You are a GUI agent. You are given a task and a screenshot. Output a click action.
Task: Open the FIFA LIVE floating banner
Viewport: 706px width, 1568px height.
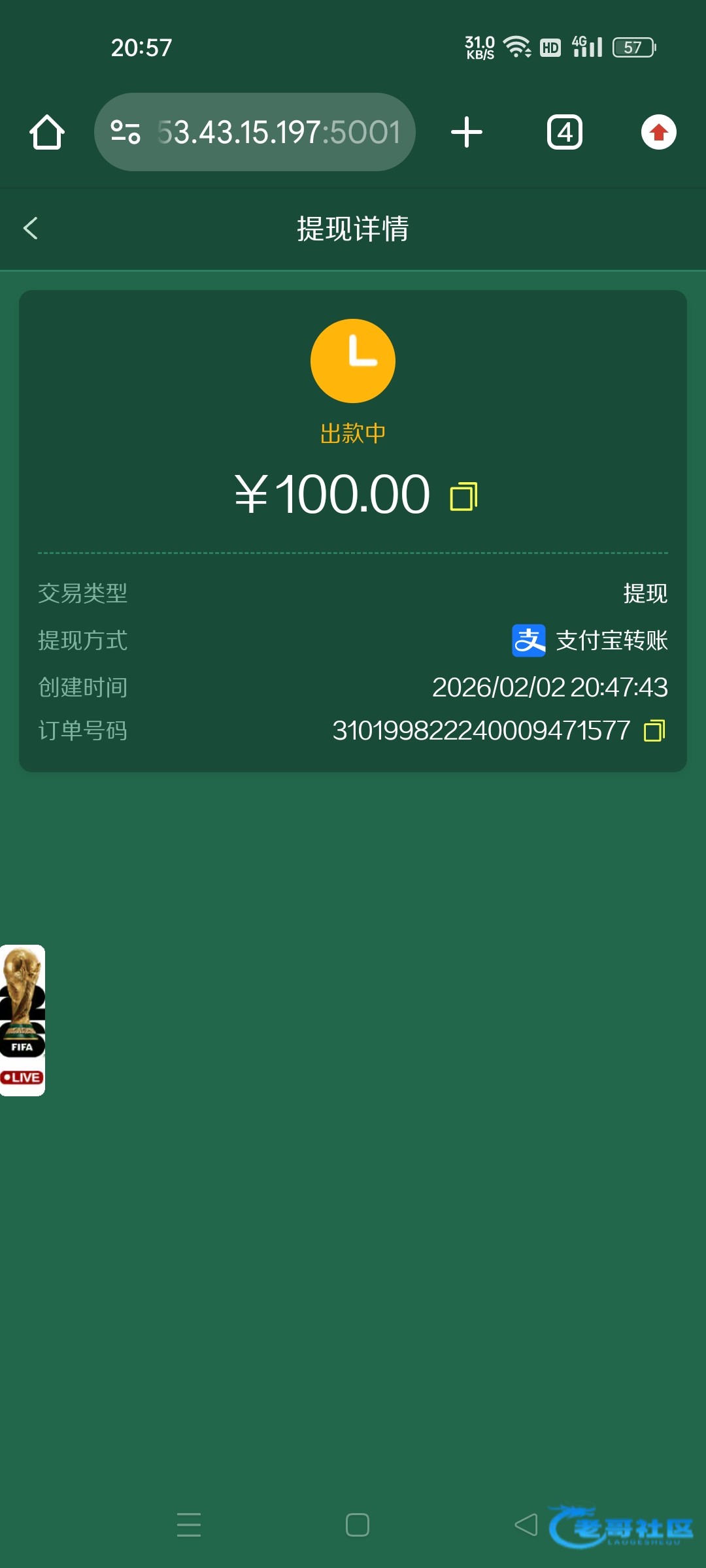[22, 1019]
